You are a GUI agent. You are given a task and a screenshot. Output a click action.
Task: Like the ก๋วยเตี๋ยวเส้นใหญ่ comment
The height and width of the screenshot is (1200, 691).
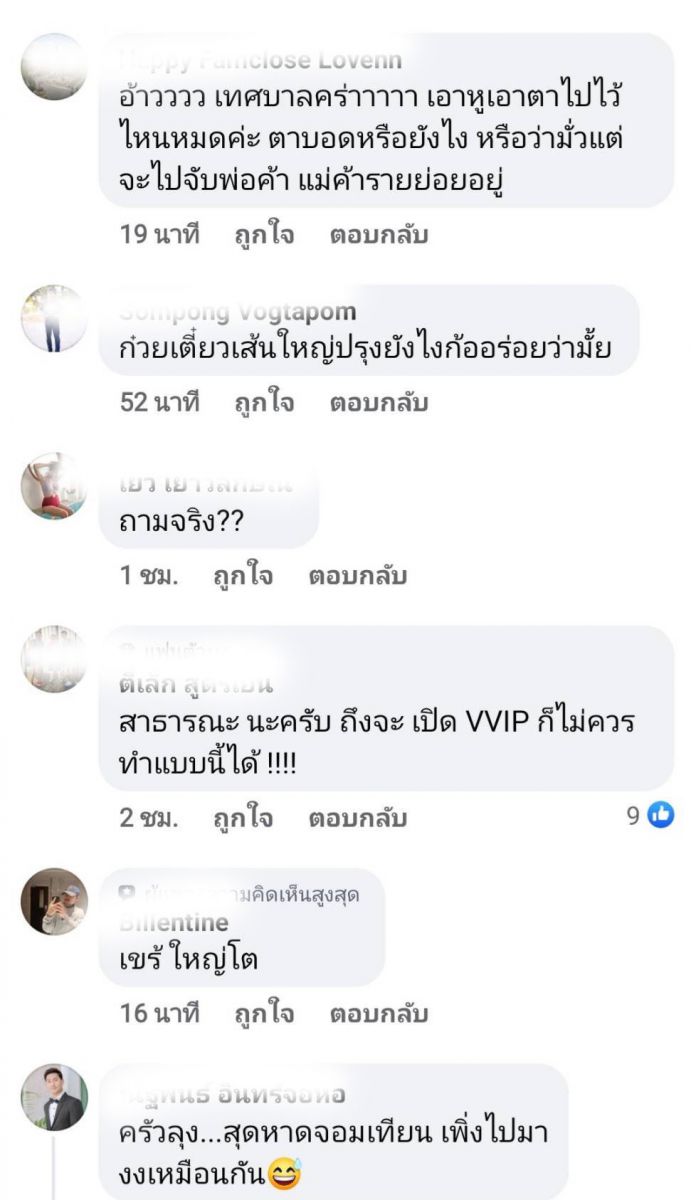click(264, 403)
